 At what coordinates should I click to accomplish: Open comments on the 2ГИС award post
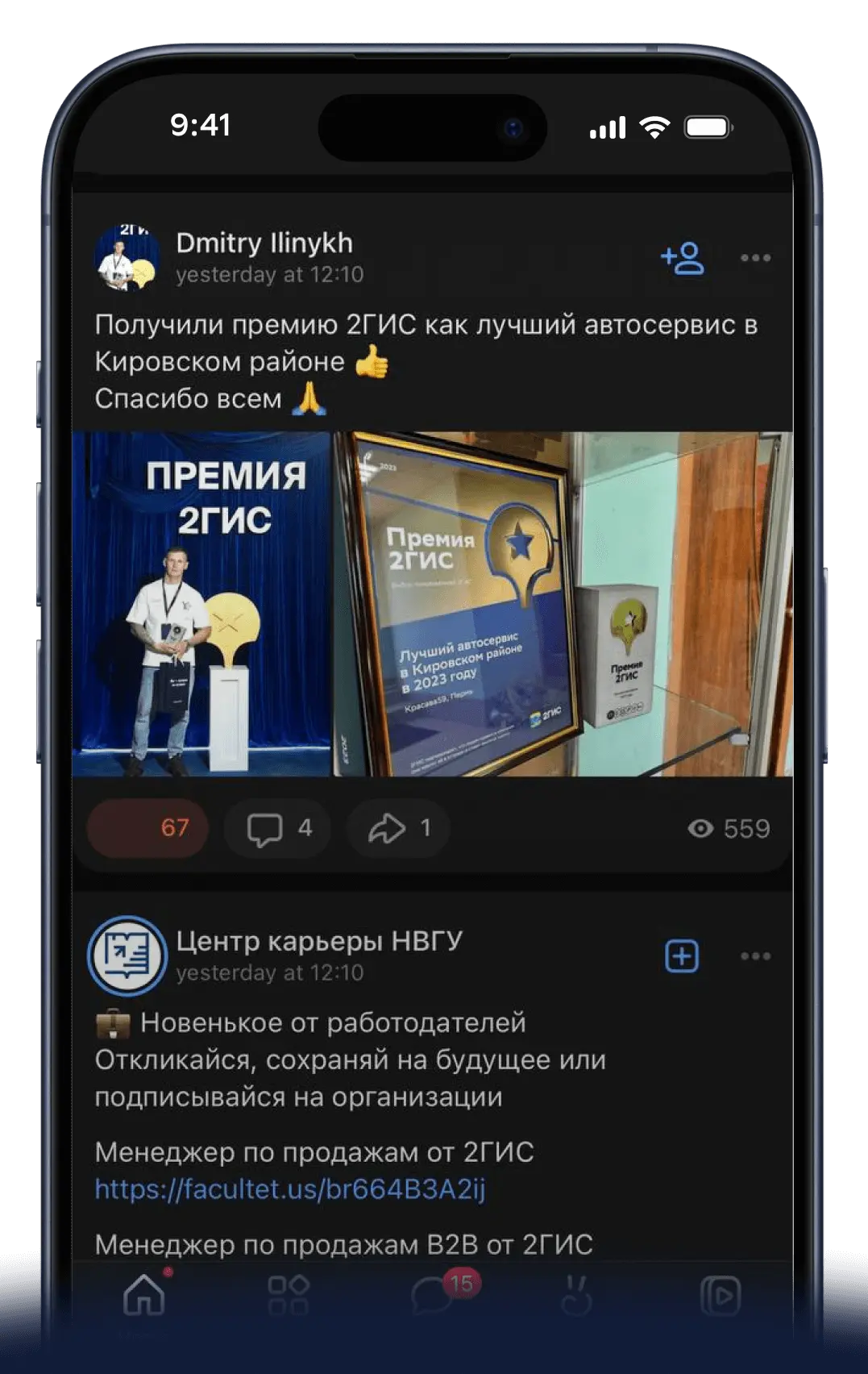(277, 828)
